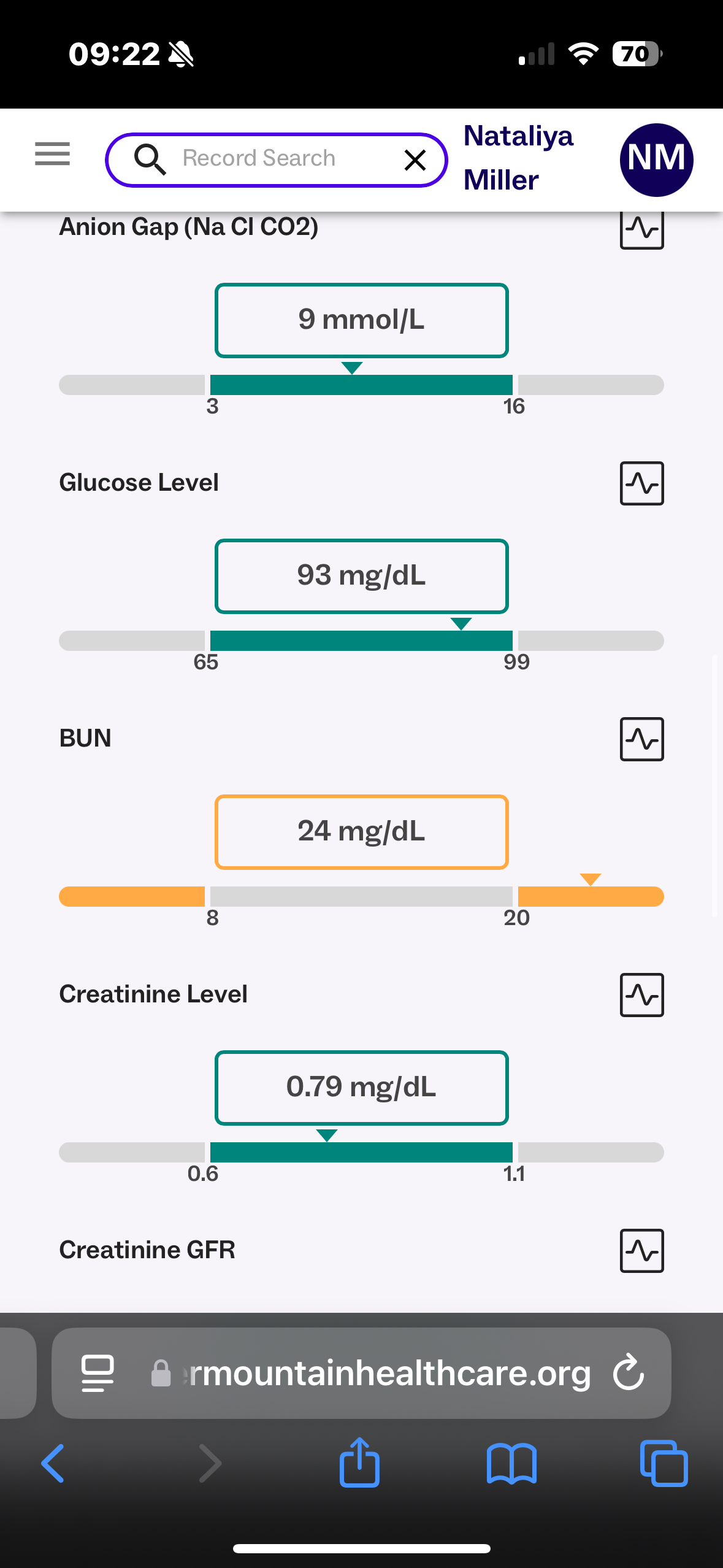View trend graph for Anion Gap
Image resolution: width=723 pixels, height=1568 pixels.
click(x=641, y=229)
